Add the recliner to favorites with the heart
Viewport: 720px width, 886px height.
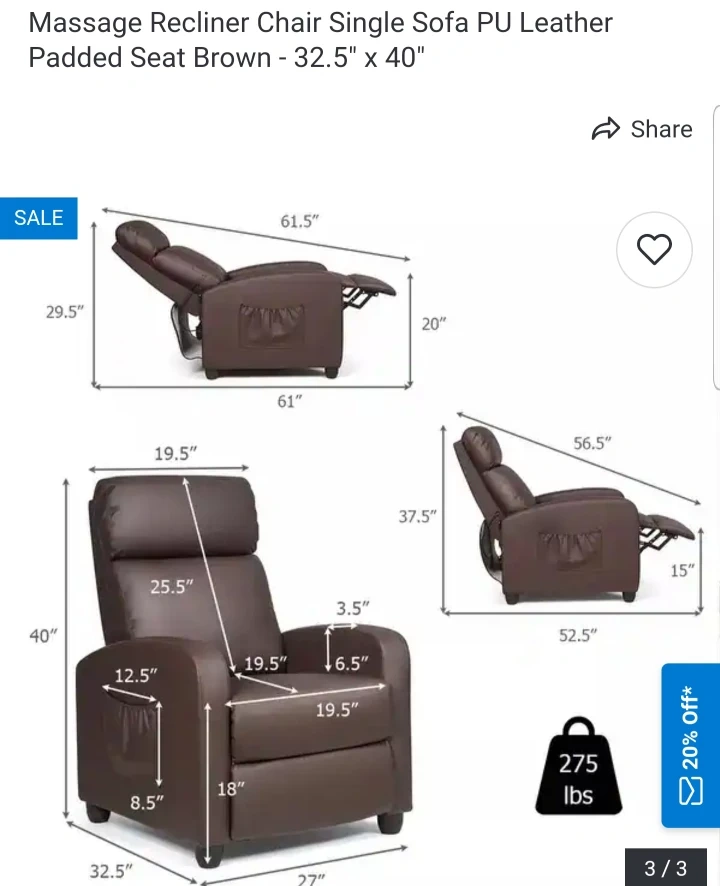coord(654,249)
